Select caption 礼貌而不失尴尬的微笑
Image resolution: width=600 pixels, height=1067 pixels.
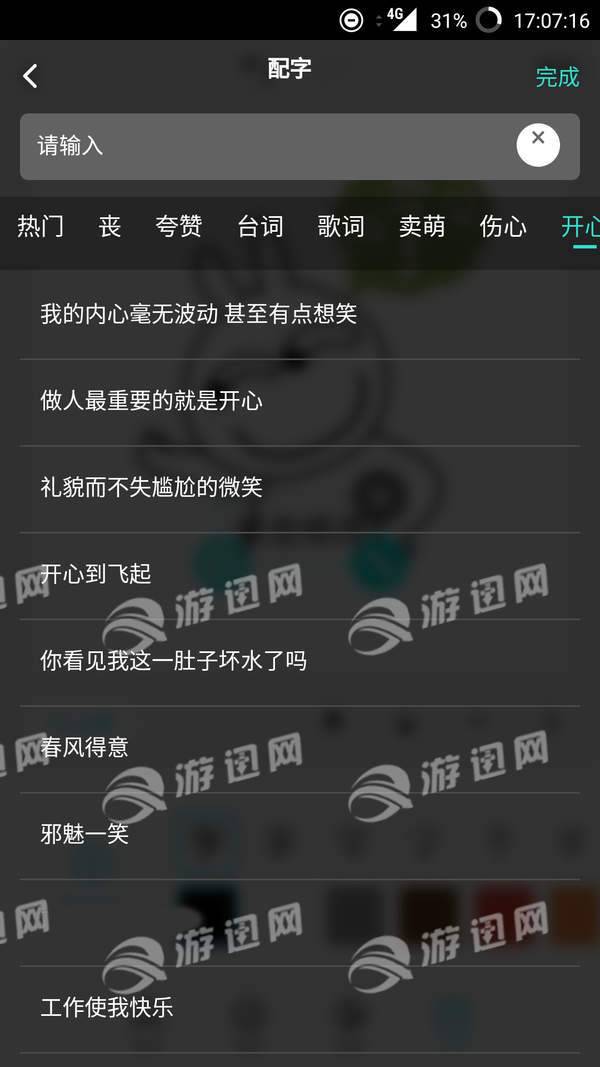tap(151, 488)
